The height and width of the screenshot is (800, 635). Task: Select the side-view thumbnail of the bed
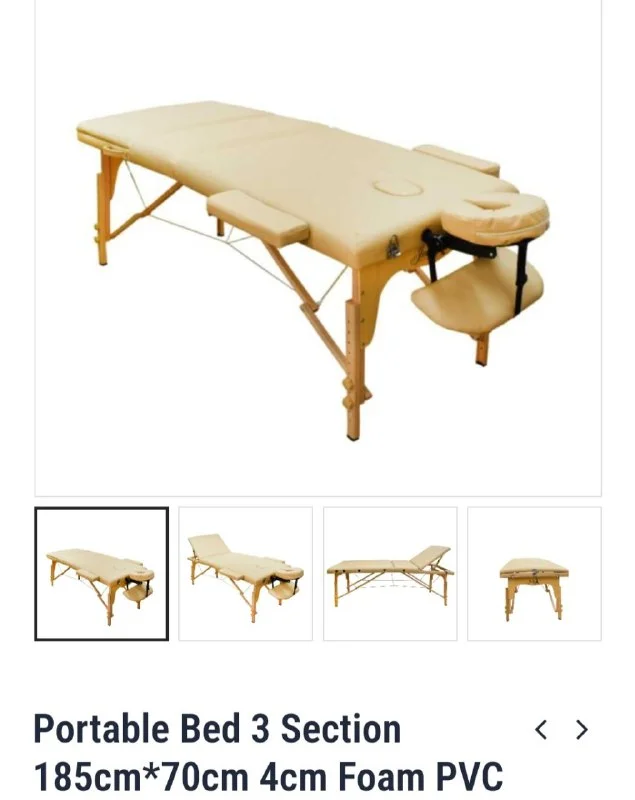390,573
